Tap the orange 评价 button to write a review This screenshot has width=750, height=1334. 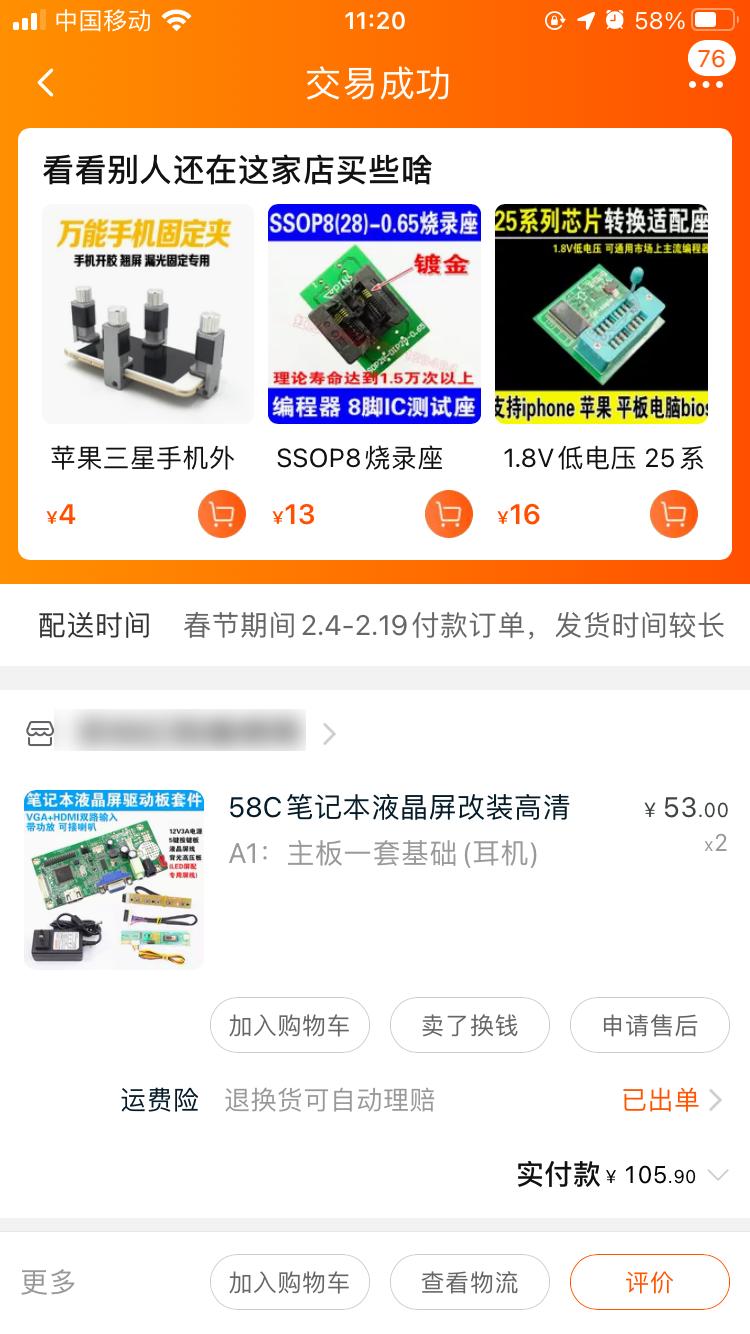pyautogui.click(x=649, y=1281)
